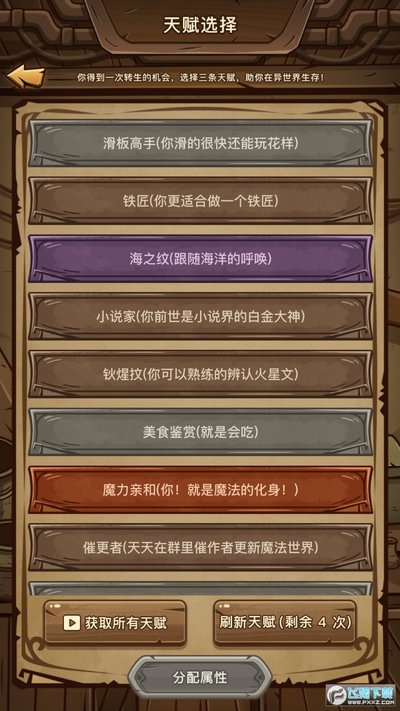Open 分配属性 to assign attributes
Viewport: 400px width, 711px height.
click(200, 678)
